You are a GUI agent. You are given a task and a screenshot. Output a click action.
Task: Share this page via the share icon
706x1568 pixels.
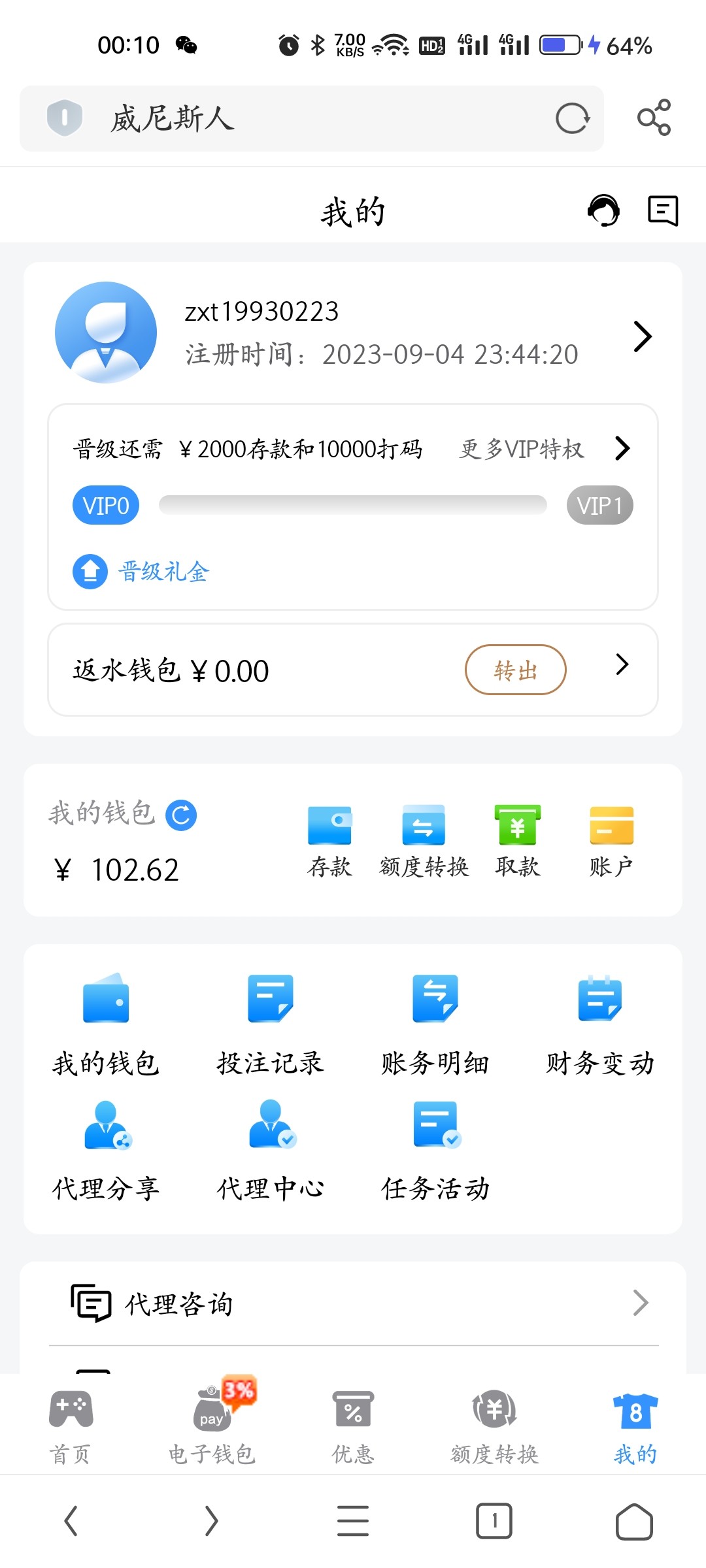coord(654,118)
